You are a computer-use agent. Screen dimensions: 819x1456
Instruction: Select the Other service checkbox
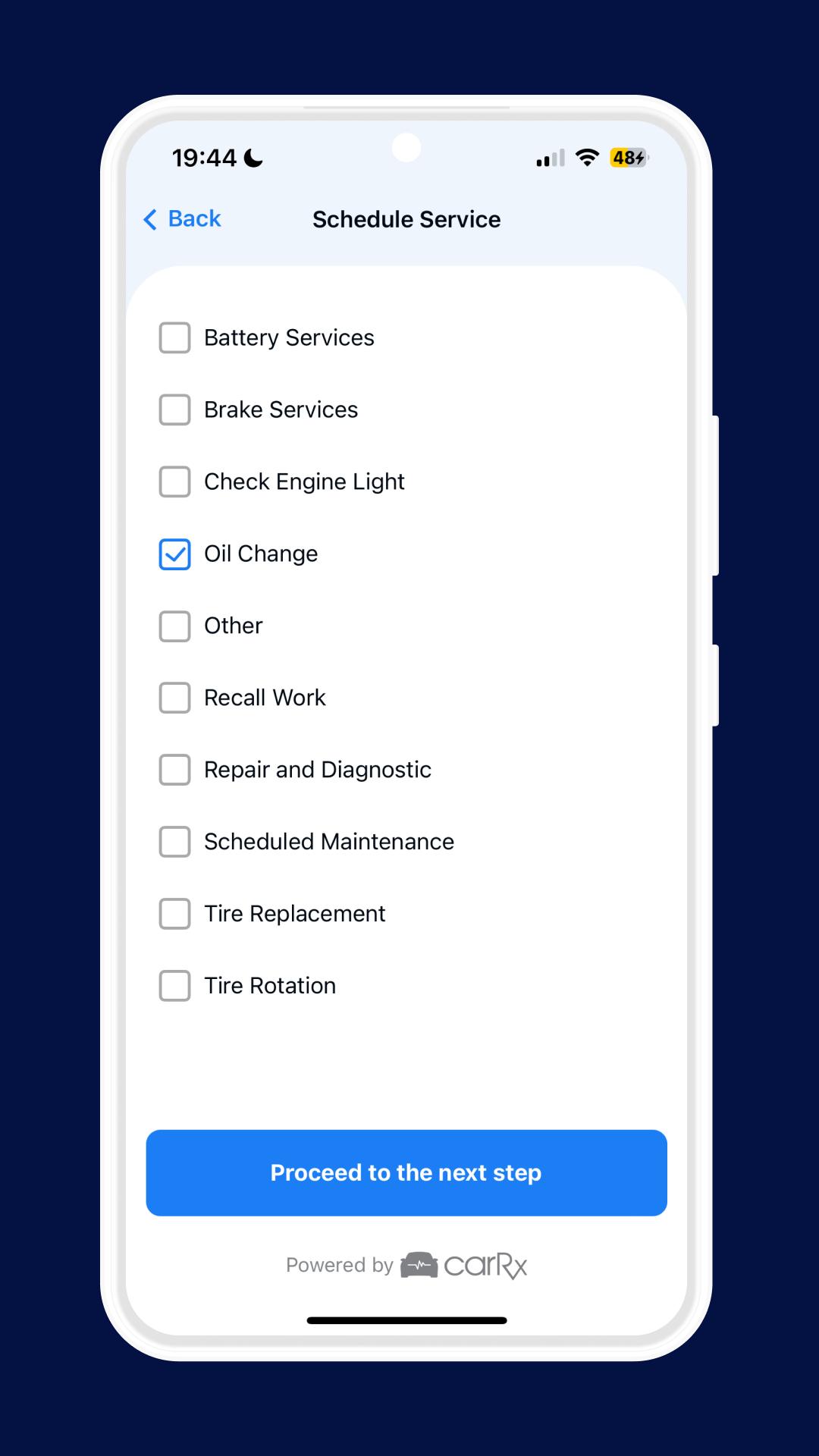tap(174, 626)
